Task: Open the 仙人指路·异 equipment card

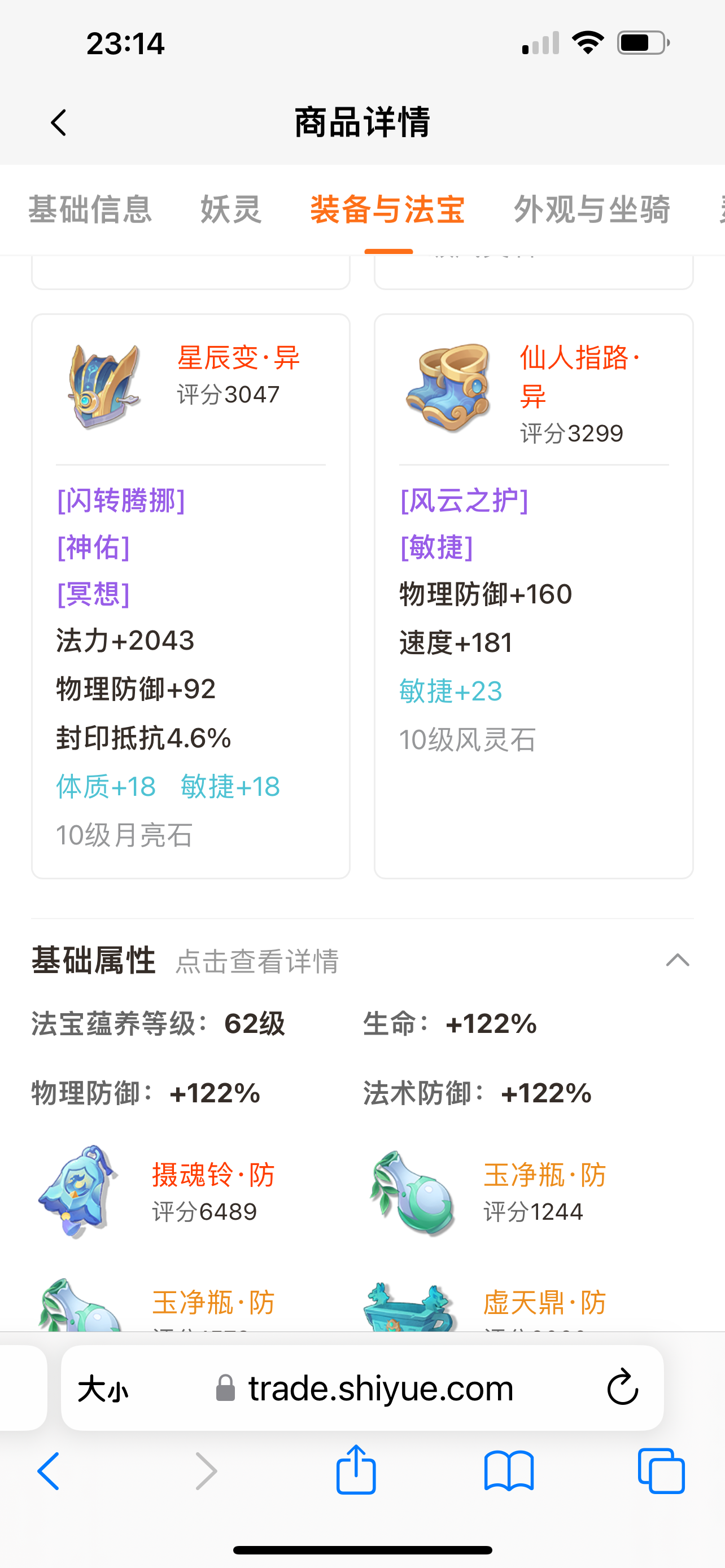Action: (534, 596)
